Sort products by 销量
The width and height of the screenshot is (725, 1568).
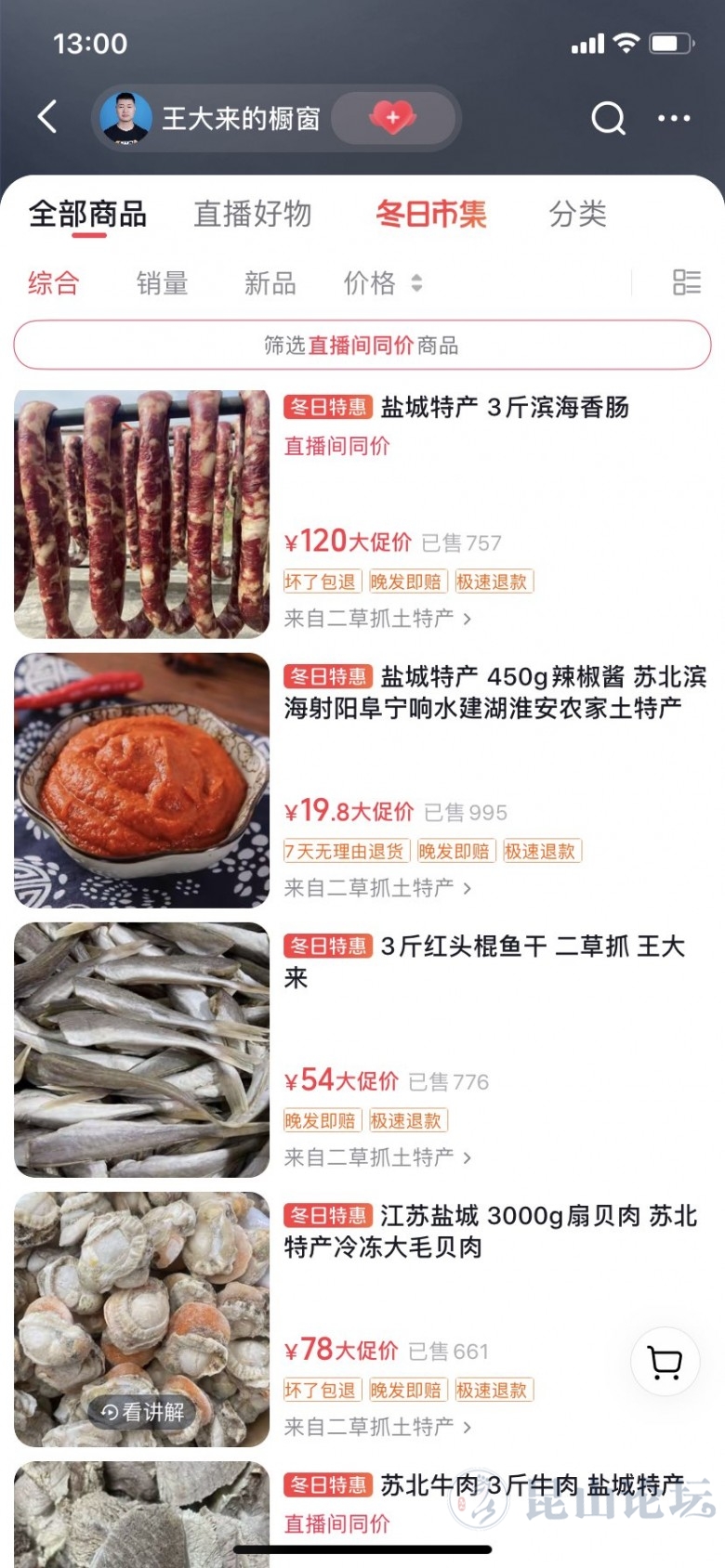coord(162,283)
